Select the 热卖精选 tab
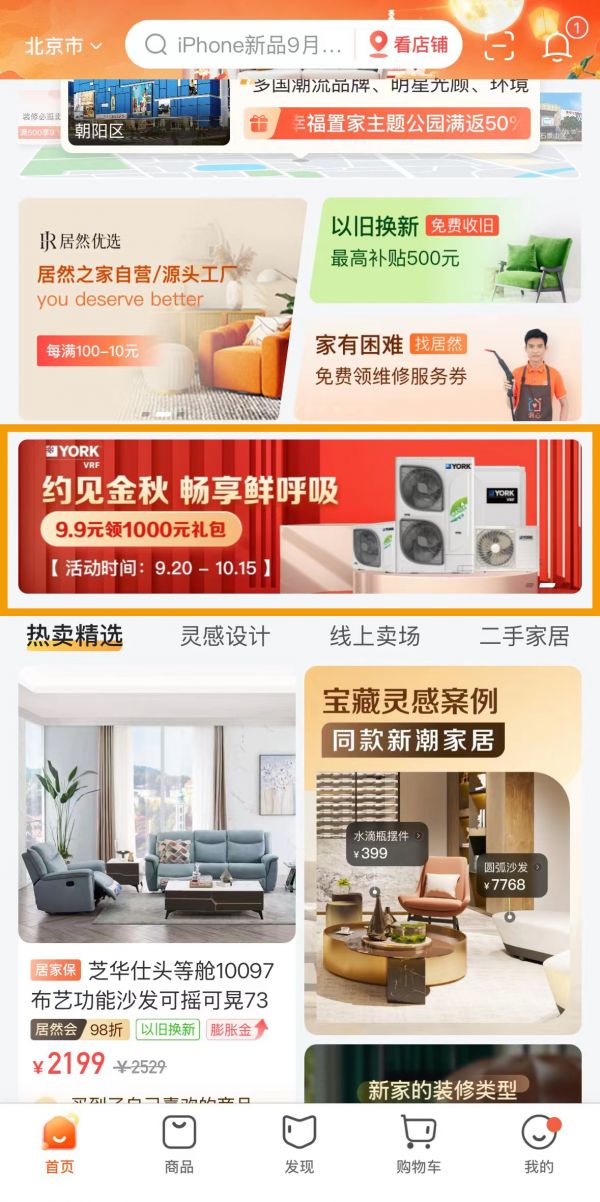Viewport: 600px width, 1202px height. tap(74, 636)
